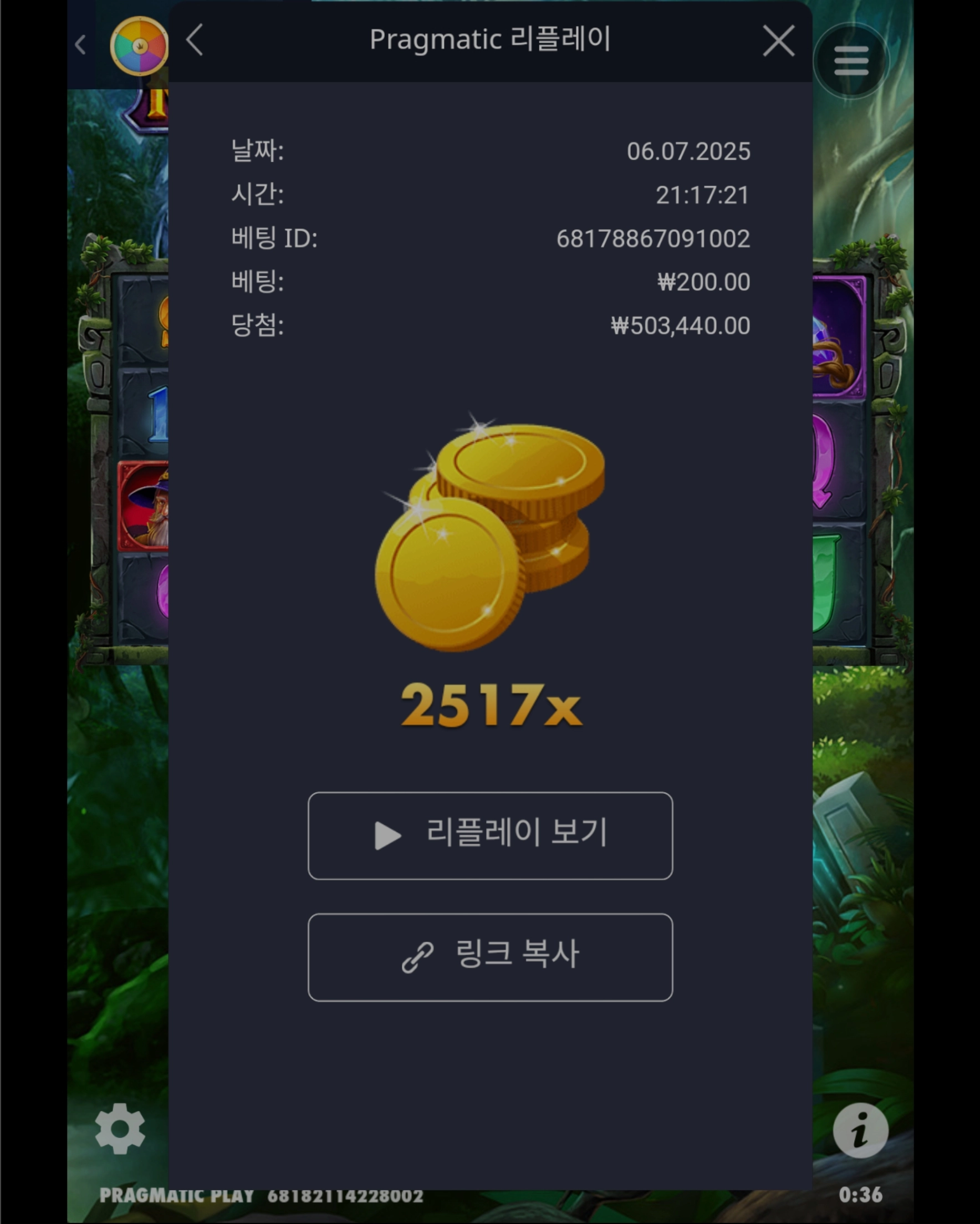
Task: Show the game info
Action: [860, 1130]
